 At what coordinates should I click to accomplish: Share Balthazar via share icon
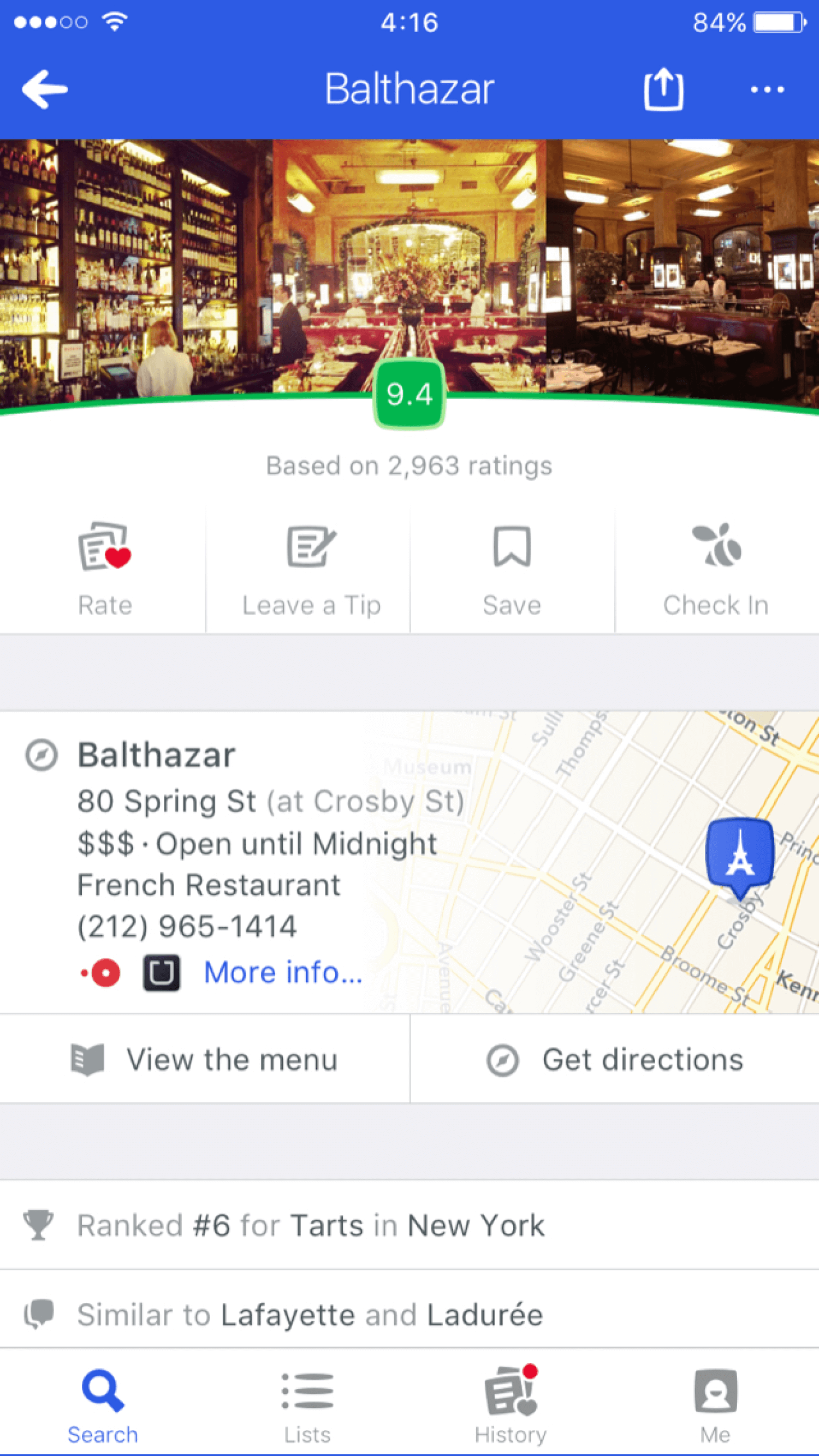[663, 89]
